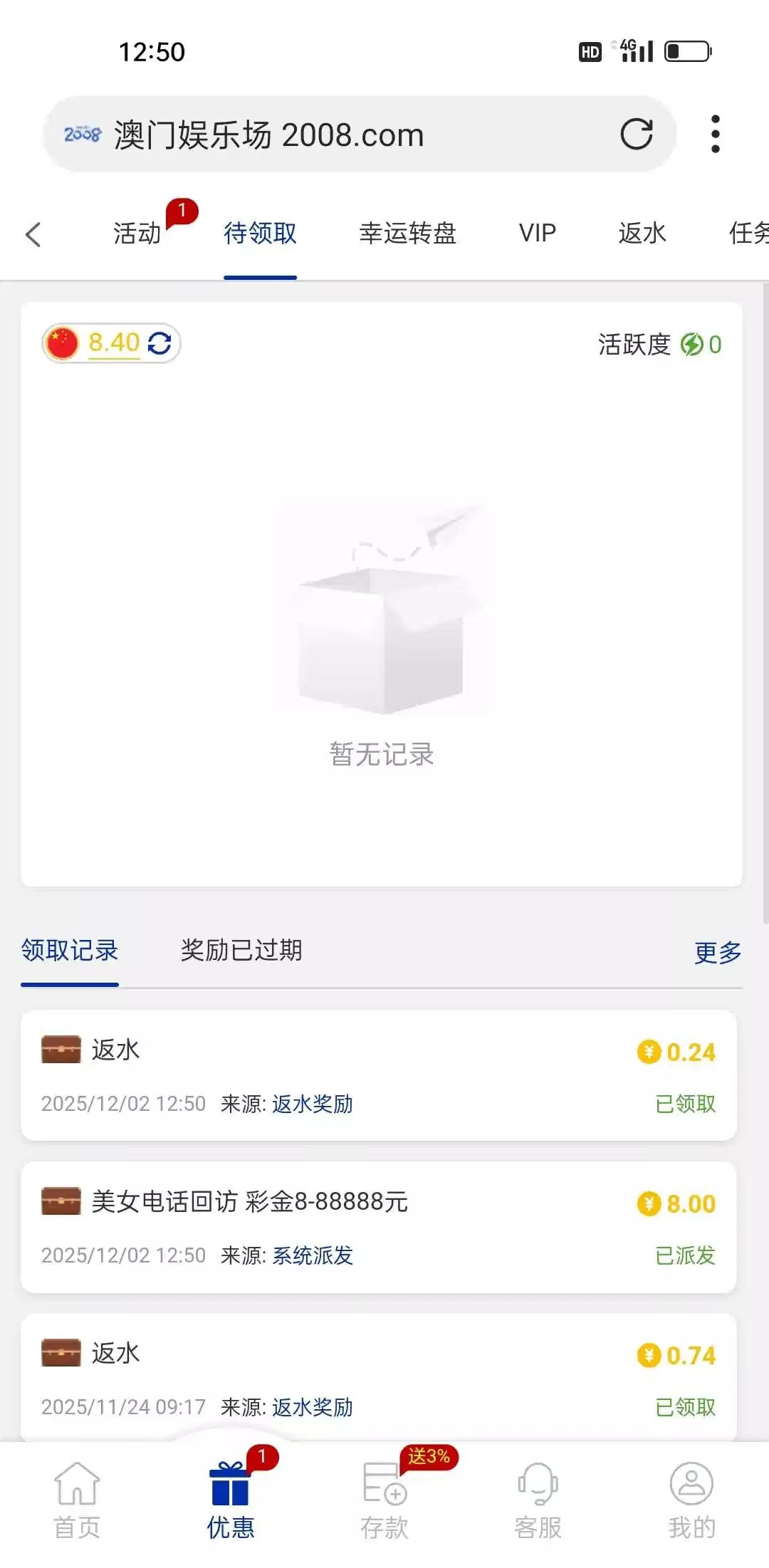Viewport: 769px width, 1568px height.
Task: Select the 待领取 tab
Action: click(260, 233)
